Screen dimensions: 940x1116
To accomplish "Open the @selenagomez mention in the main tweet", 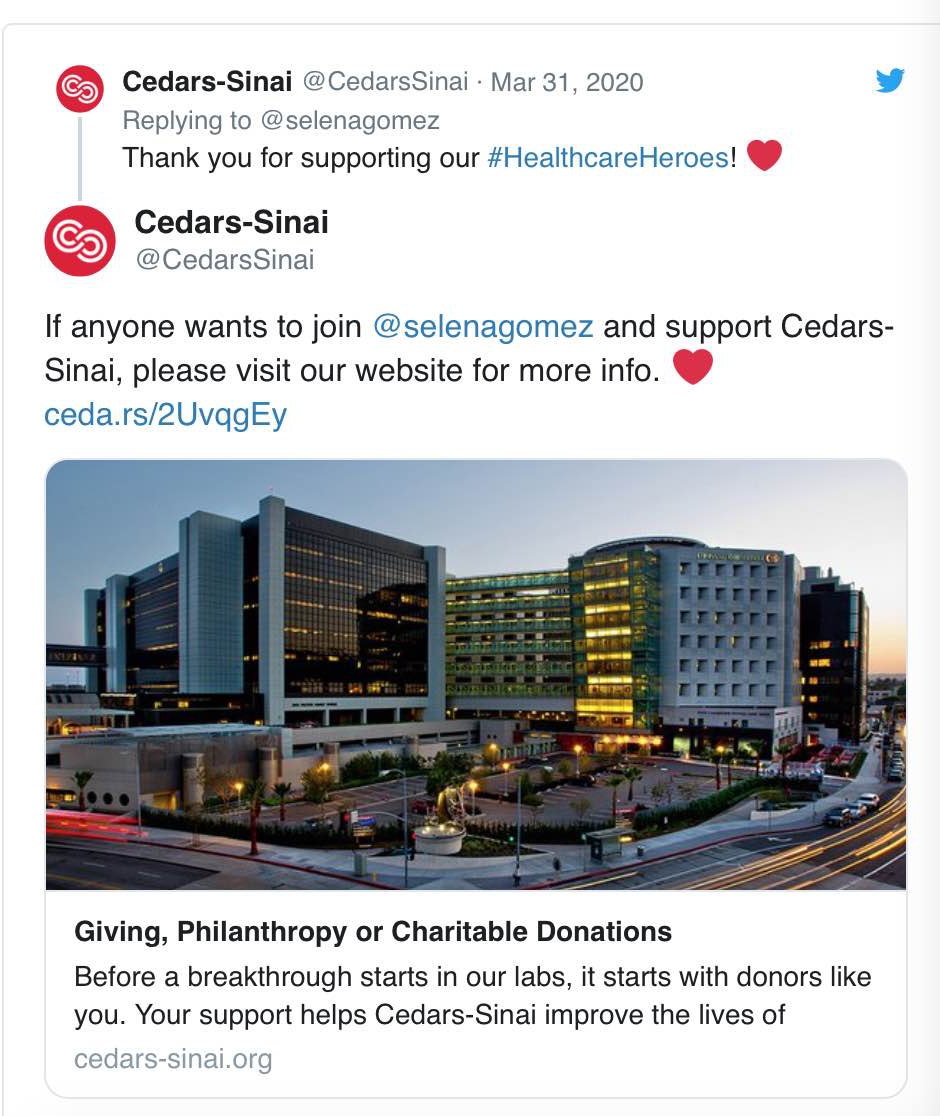I will click(483, 326).
